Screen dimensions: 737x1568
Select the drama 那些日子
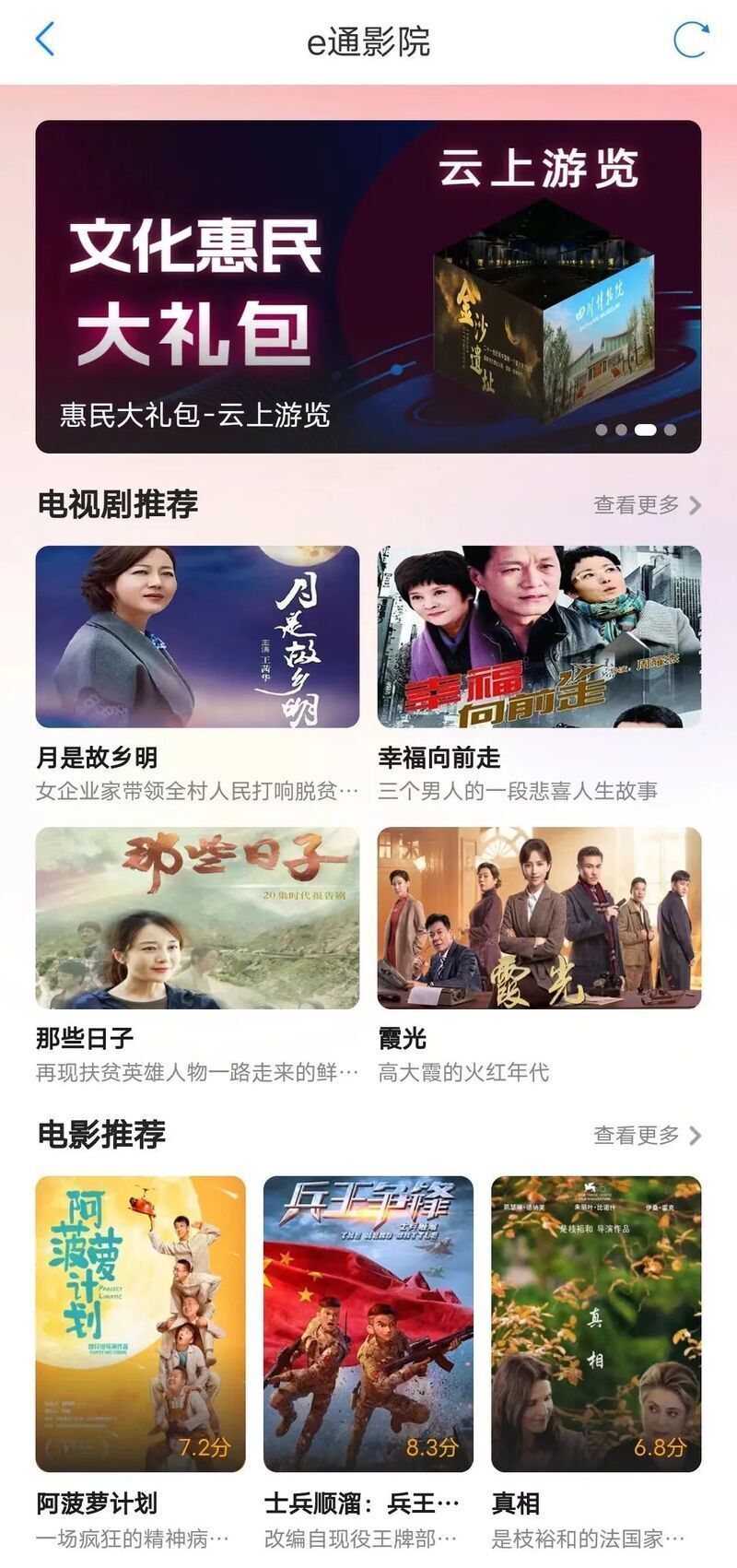click(197, 918)
